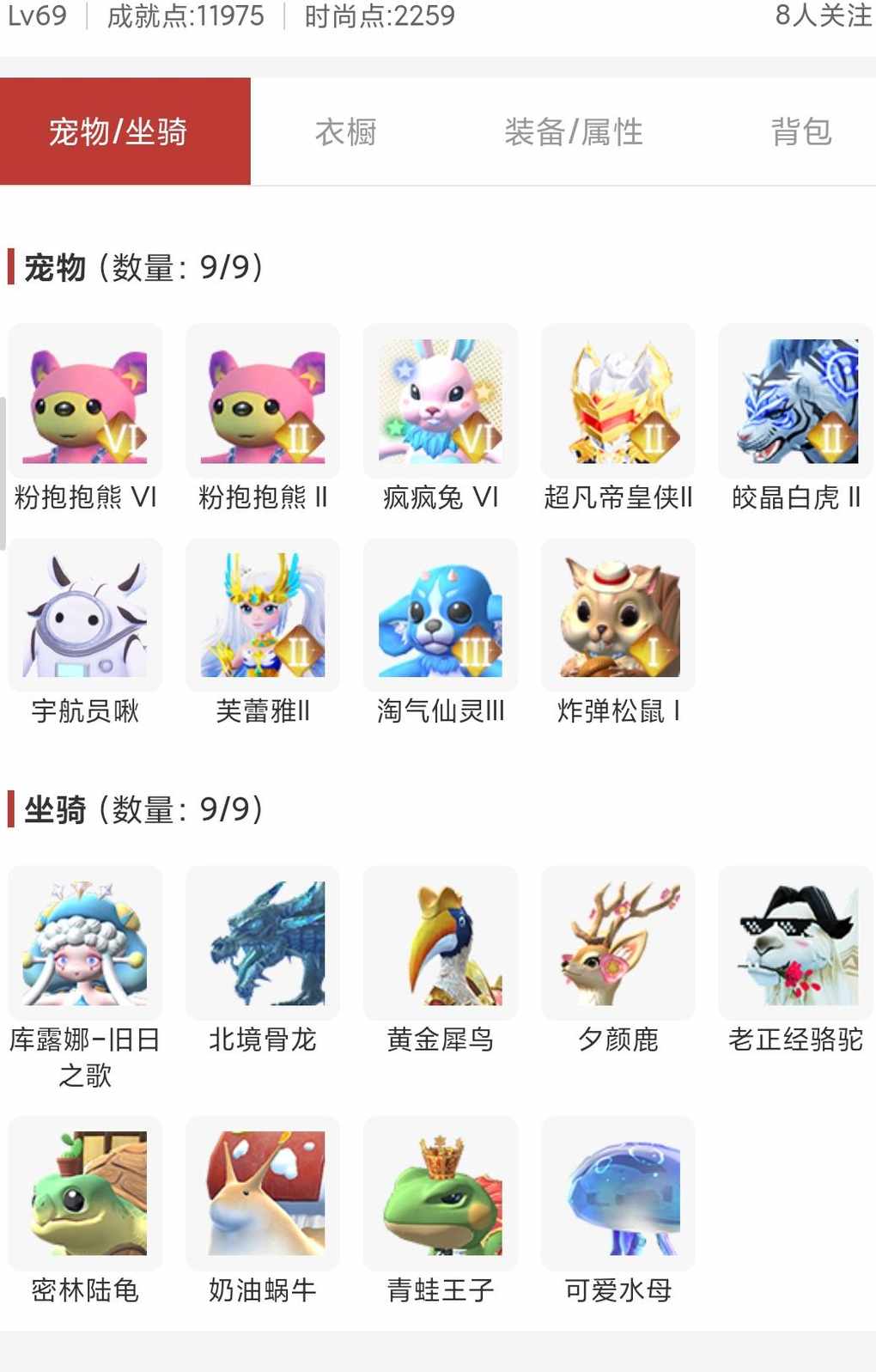View pet 超凡帝皇侠II

[x=618, y=401]
